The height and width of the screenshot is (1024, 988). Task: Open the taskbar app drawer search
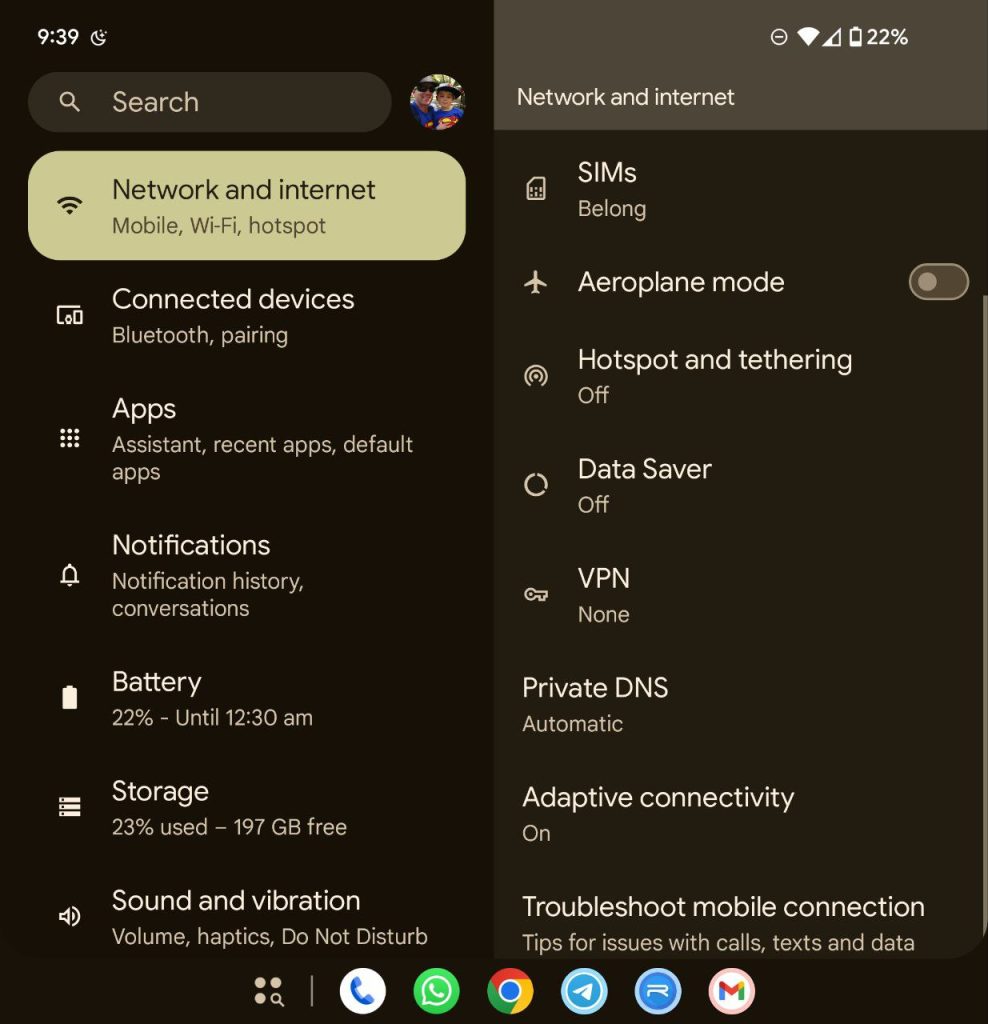pyautogui.click(x=269, y=992)
